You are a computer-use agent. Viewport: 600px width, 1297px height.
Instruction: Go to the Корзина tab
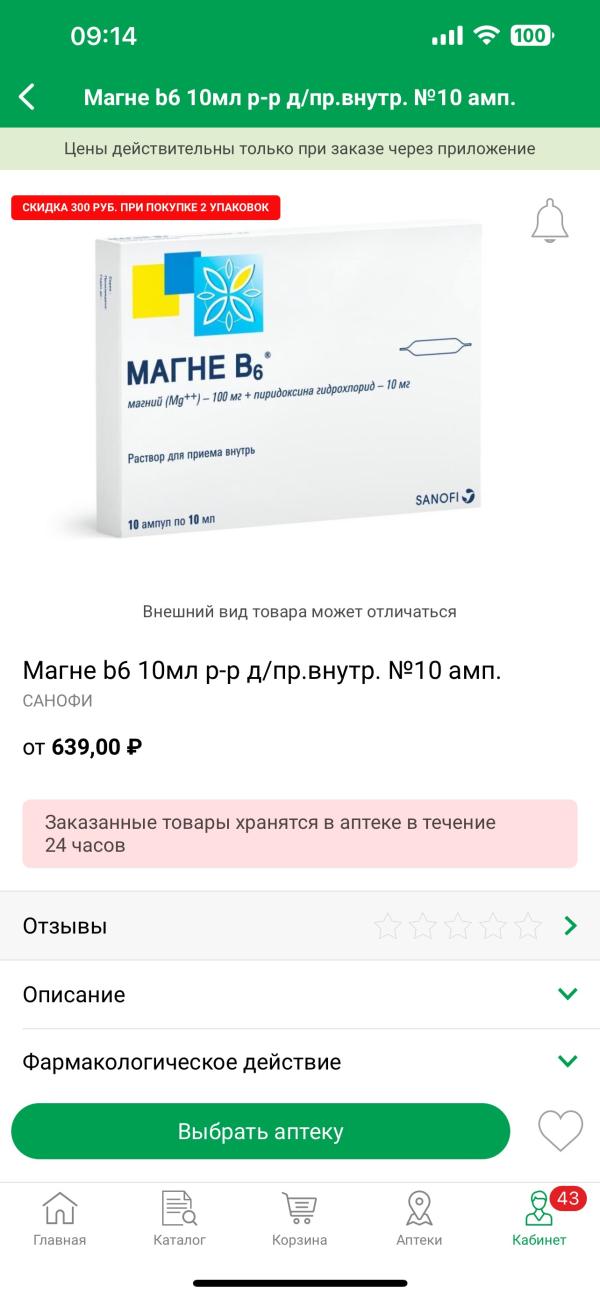[x=300, y=1218]
